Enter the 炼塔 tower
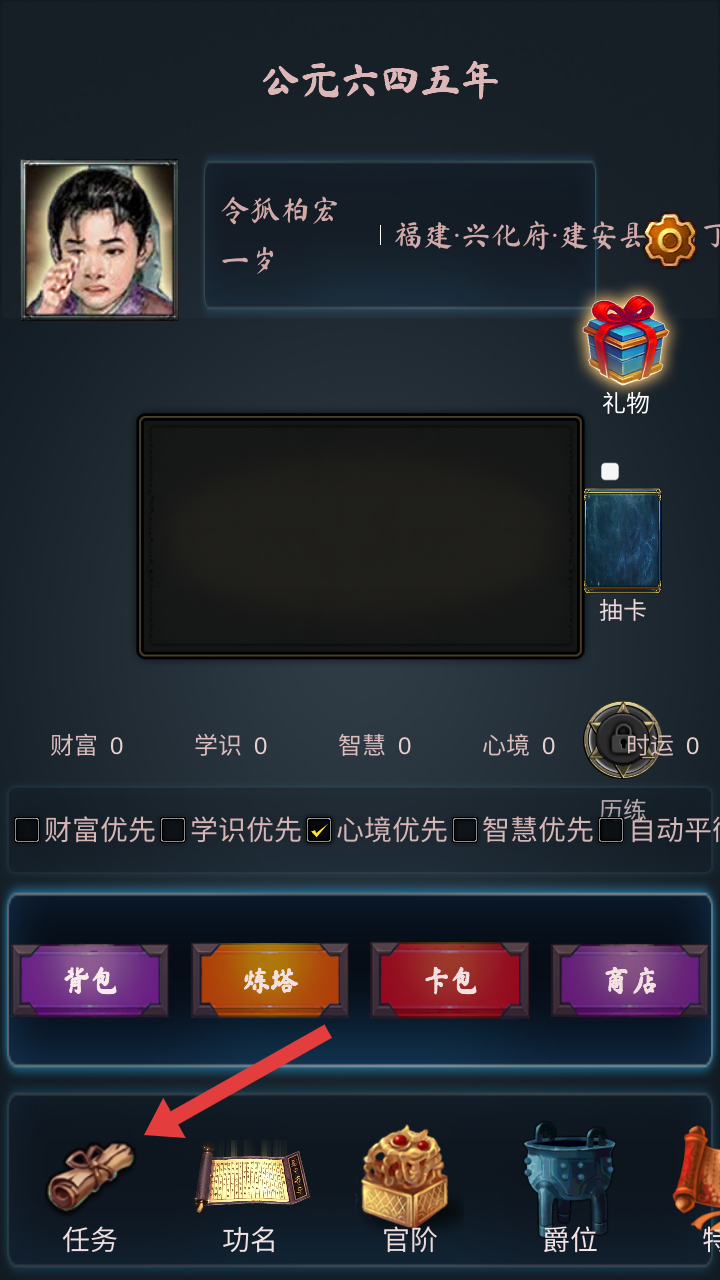This screenshot has height=1280, width=720. tap(270, 980)
